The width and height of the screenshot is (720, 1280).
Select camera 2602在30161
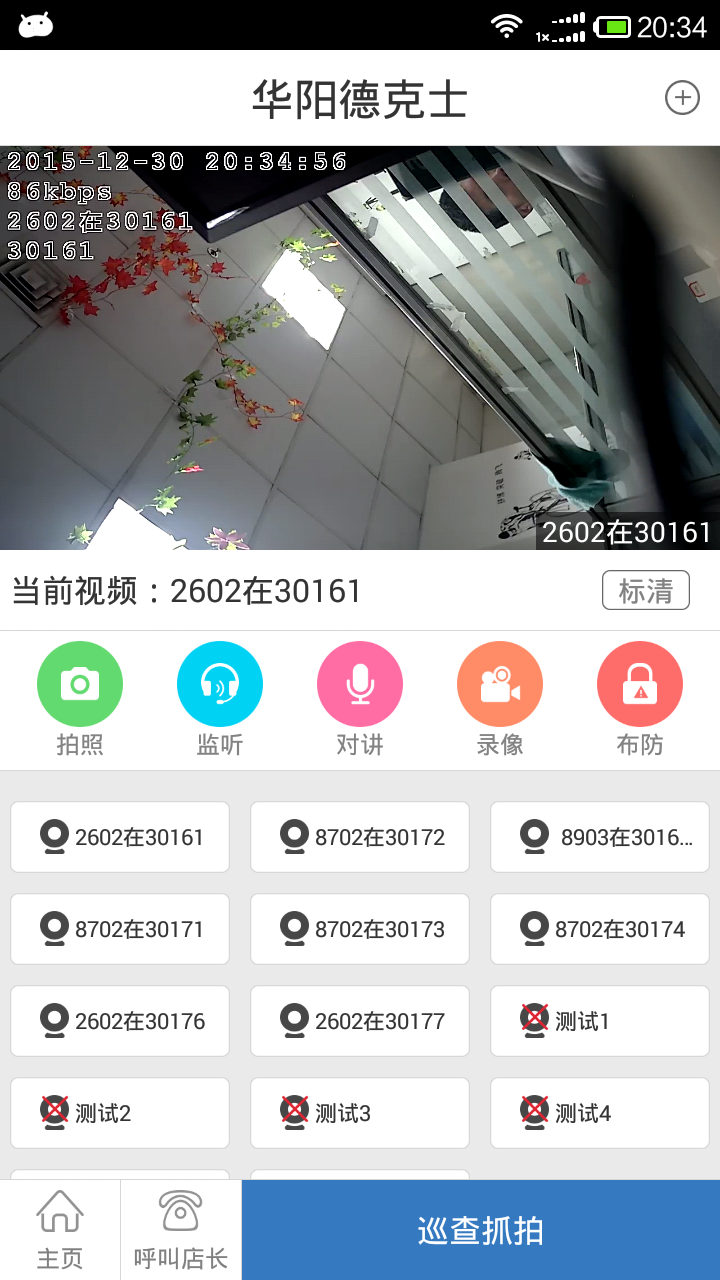click(120, 837)
